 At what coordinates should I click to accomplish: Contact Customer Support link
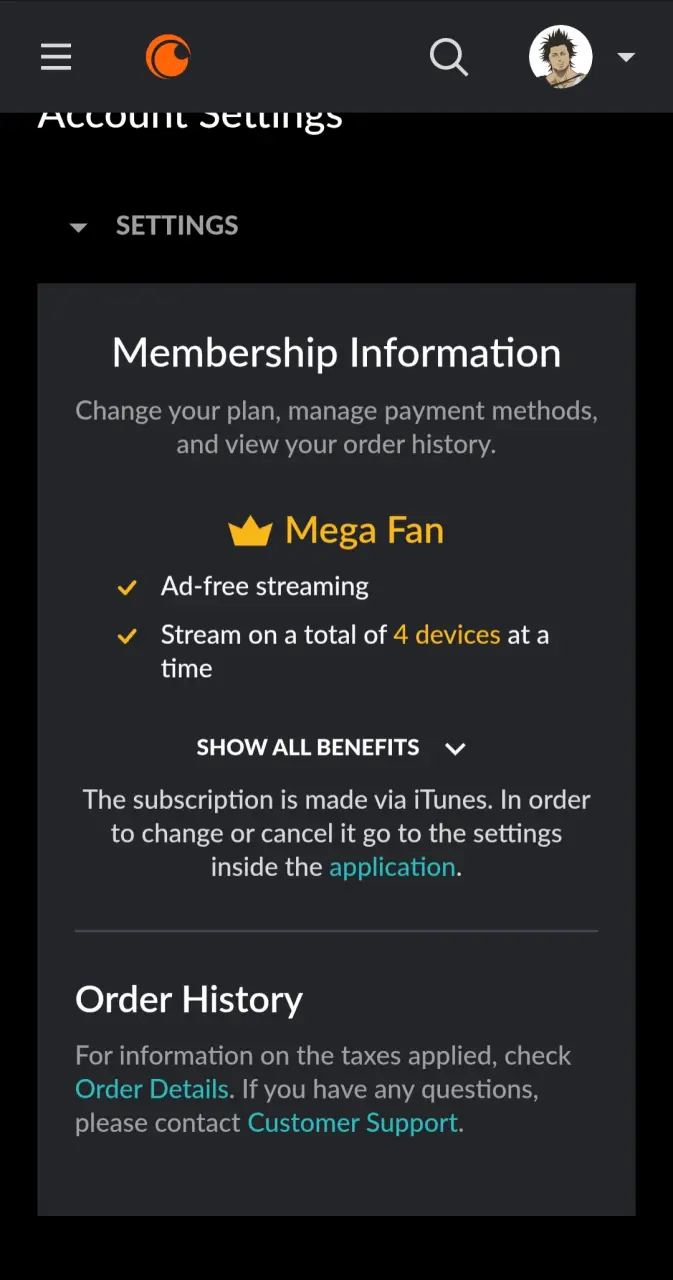[x=353, y=1123]
